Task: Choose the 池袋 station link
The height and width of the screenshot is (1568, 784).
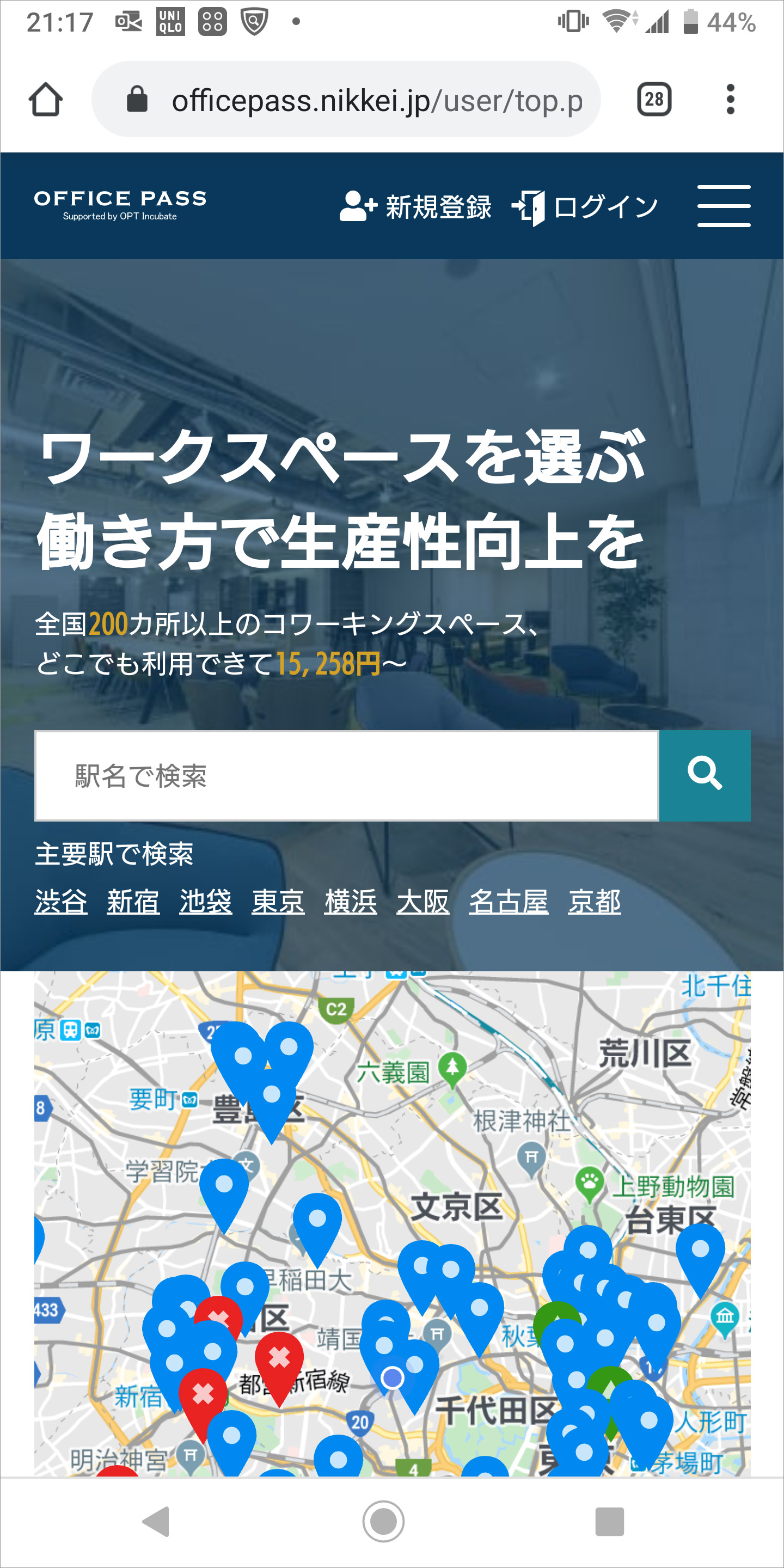Action: pos(206,902)
